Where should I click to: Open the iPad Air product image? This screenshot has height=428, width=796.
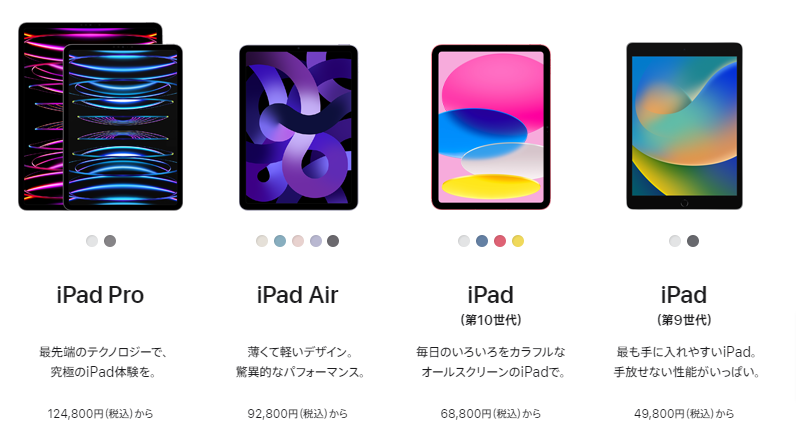coord(298,127)
